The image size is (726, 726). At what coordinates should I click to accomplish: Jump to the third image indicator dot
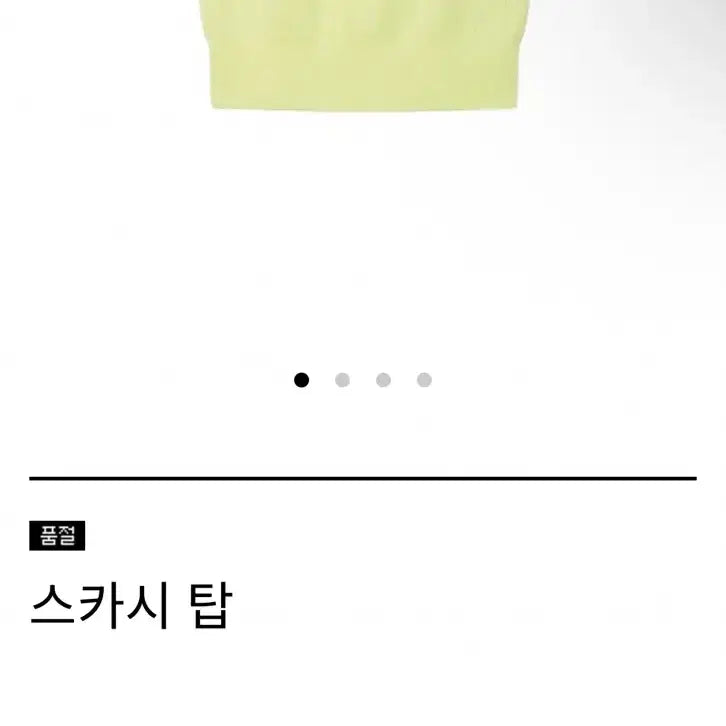(383, 380)
